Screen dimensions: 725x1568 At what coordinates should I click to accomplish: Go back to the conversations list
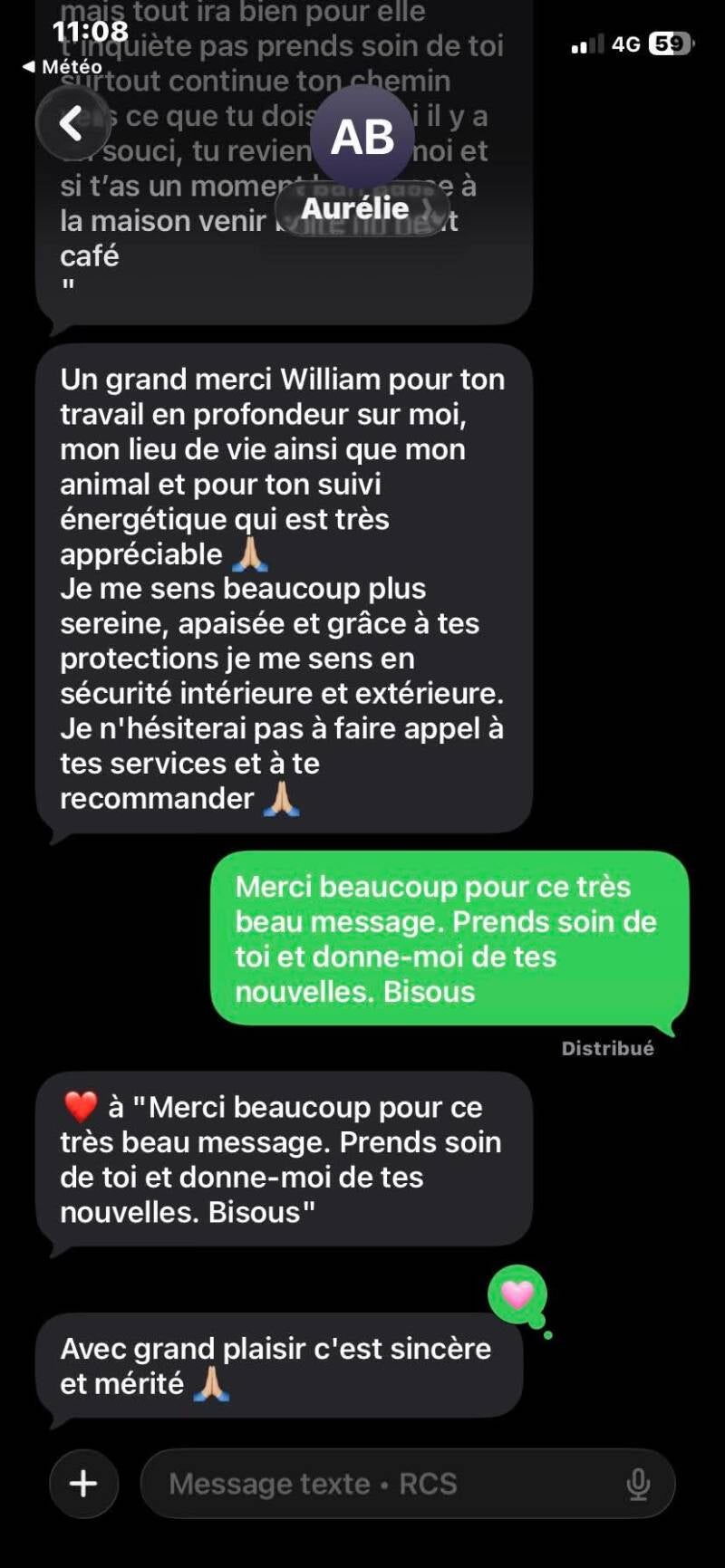coord(72,123)
